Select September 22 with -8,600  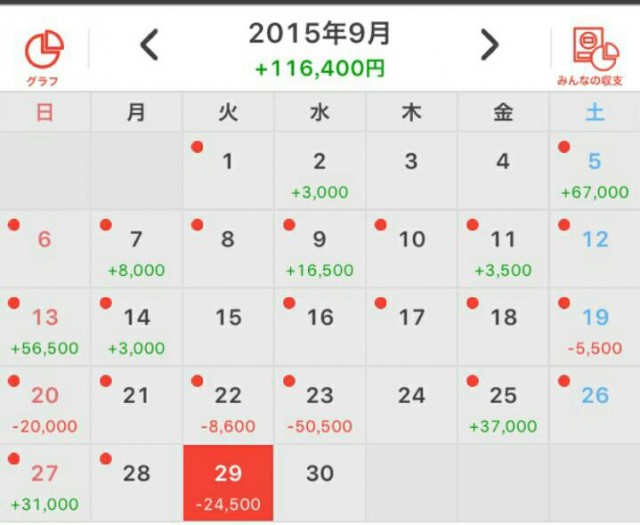pyautogui.click(x=228, y=405)
